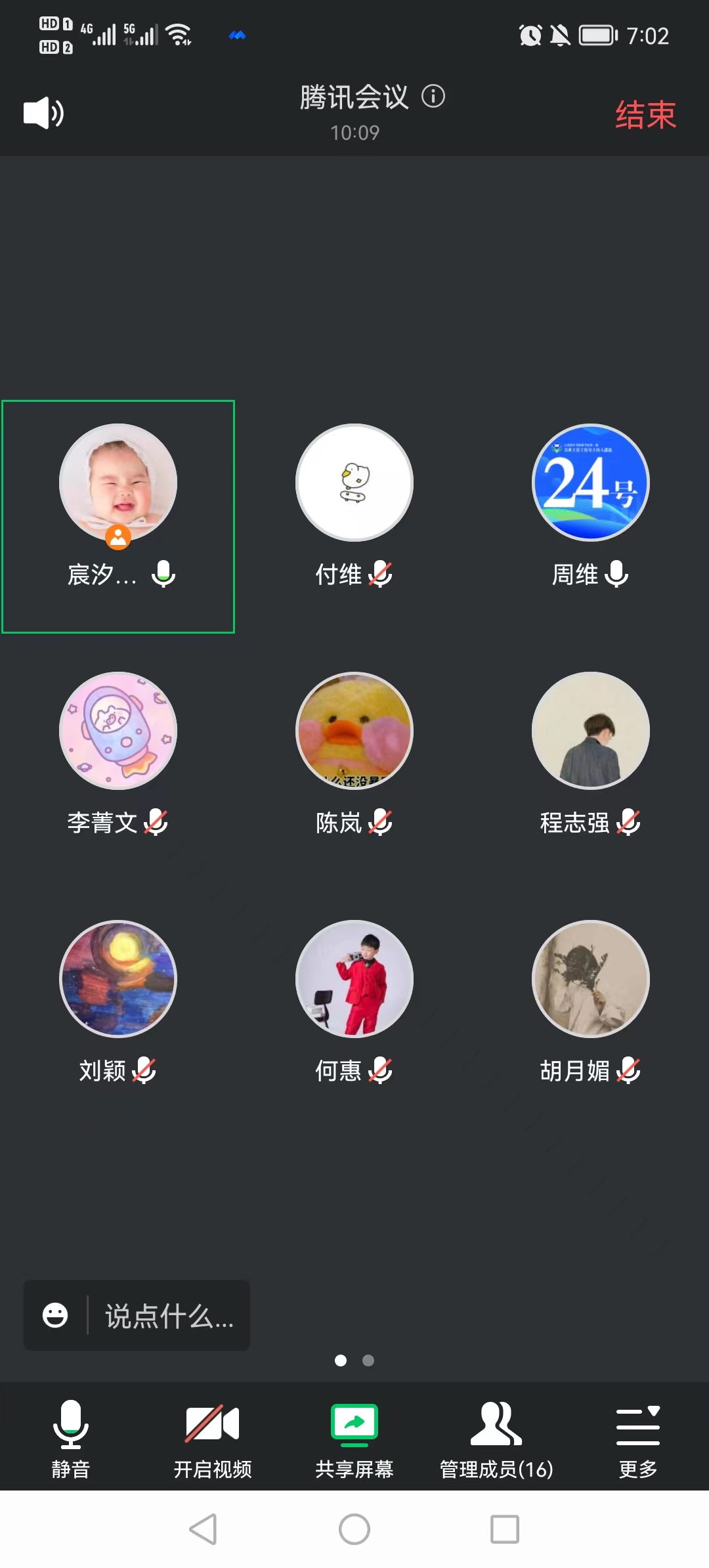Turn on camera via 开启视频
The height and width of the screenshot is (1568, 709).
pos(213,1438)
